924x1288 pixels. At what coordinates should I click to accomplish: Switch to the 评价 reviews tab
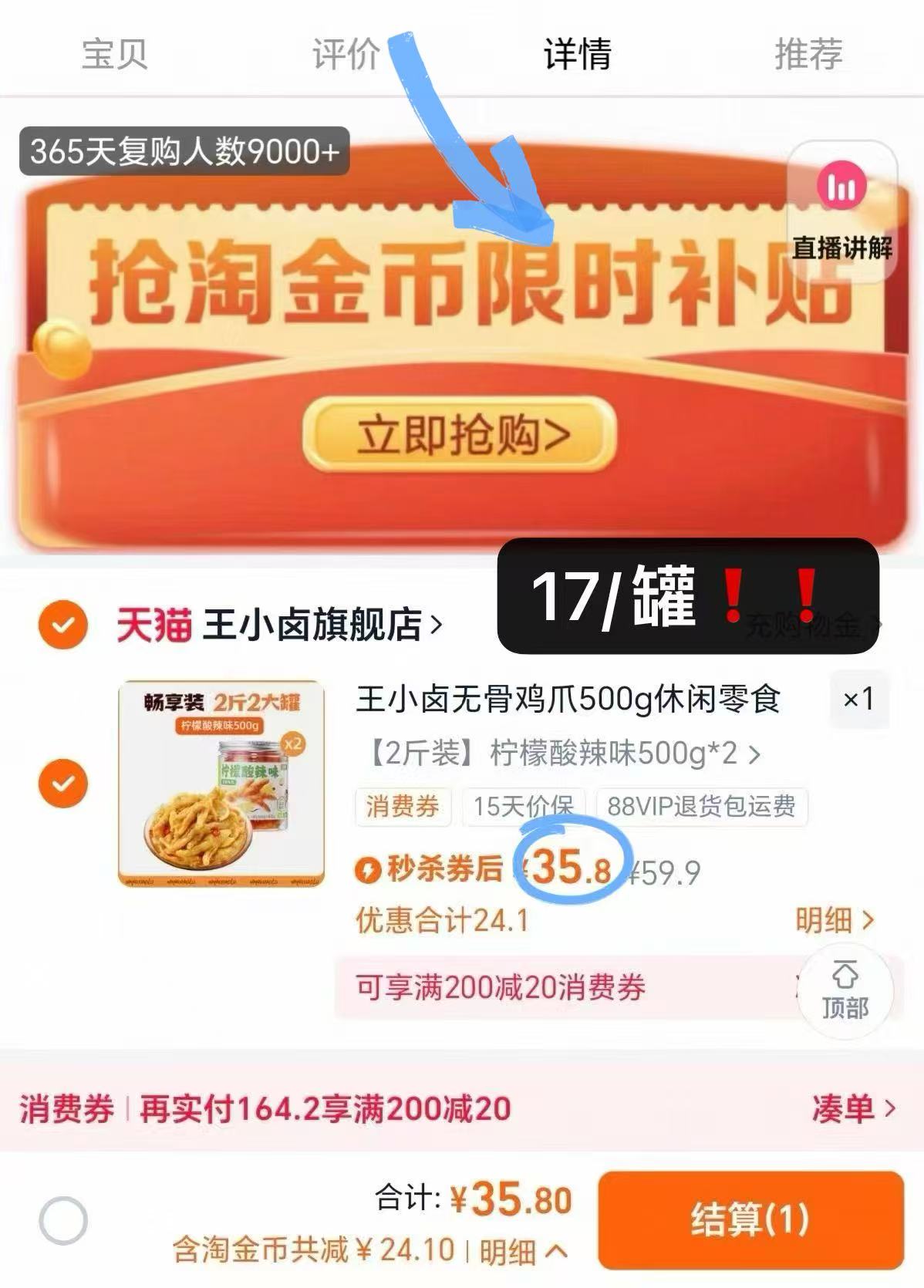point(345,54)
